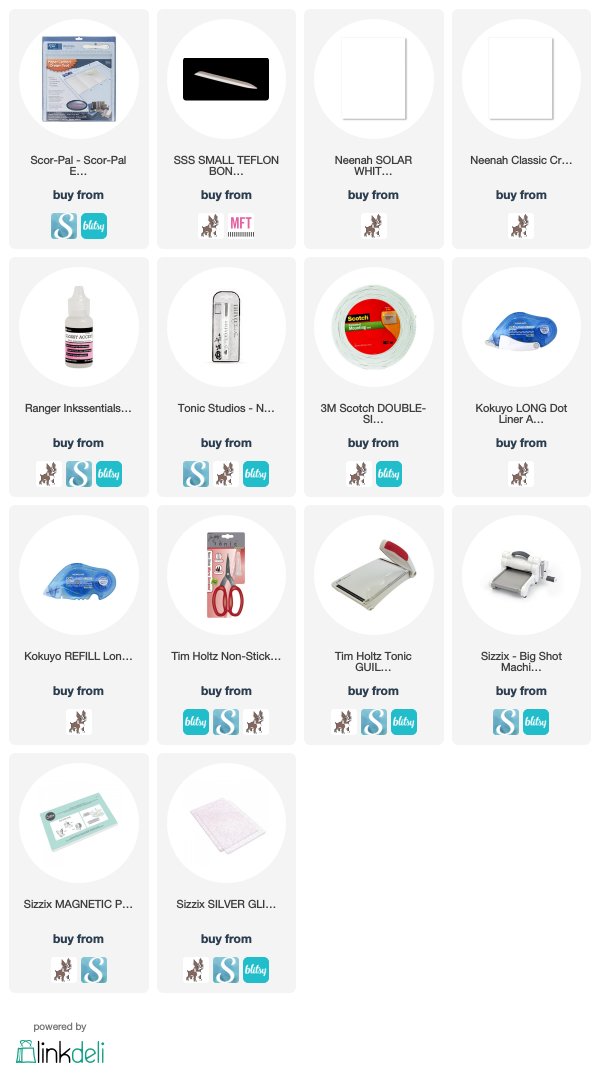The width and height of the screenshot is (600, 1073).
Task: Buy Tim Holtz scissors from Blitsy
Action: coord(196,722)
